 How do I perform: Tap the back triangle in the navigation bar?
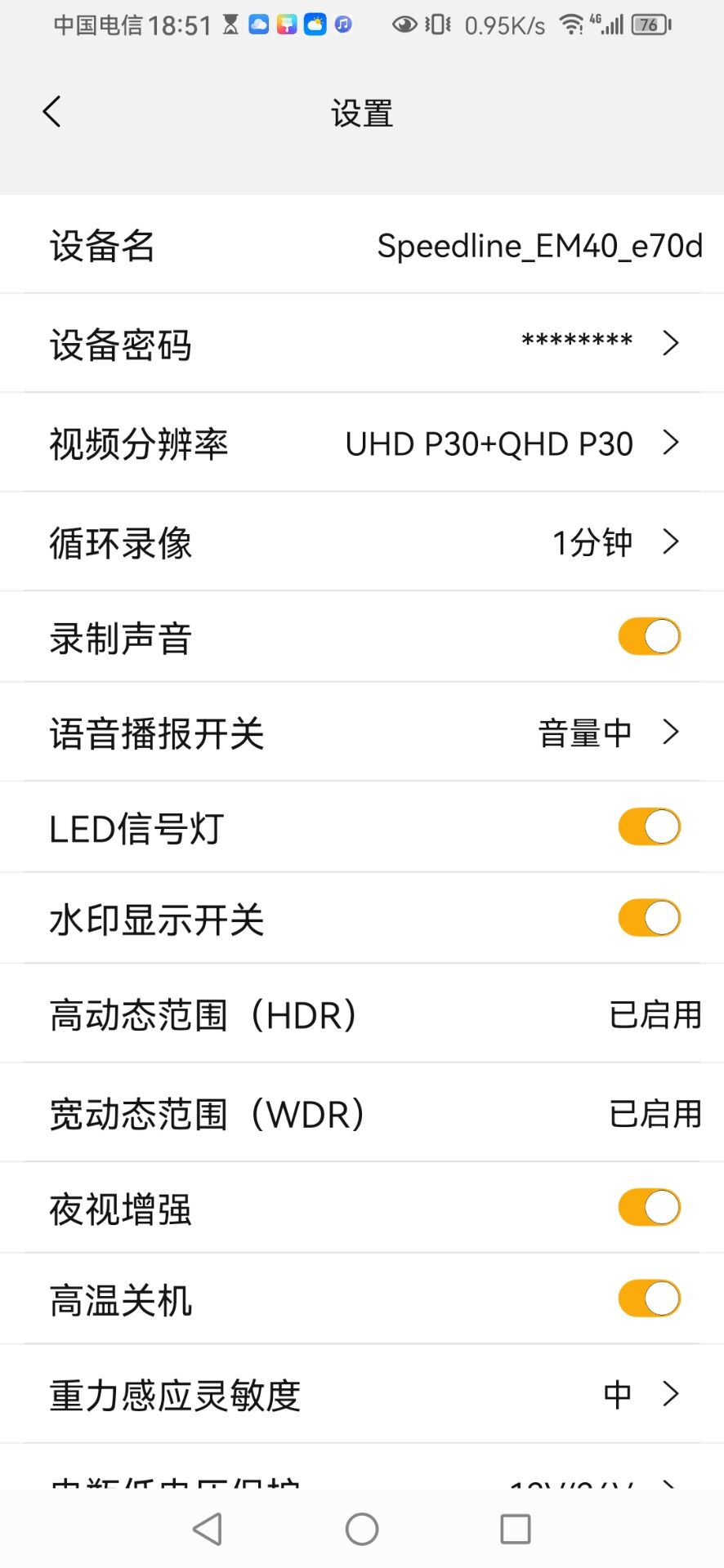click(208, 1529)
